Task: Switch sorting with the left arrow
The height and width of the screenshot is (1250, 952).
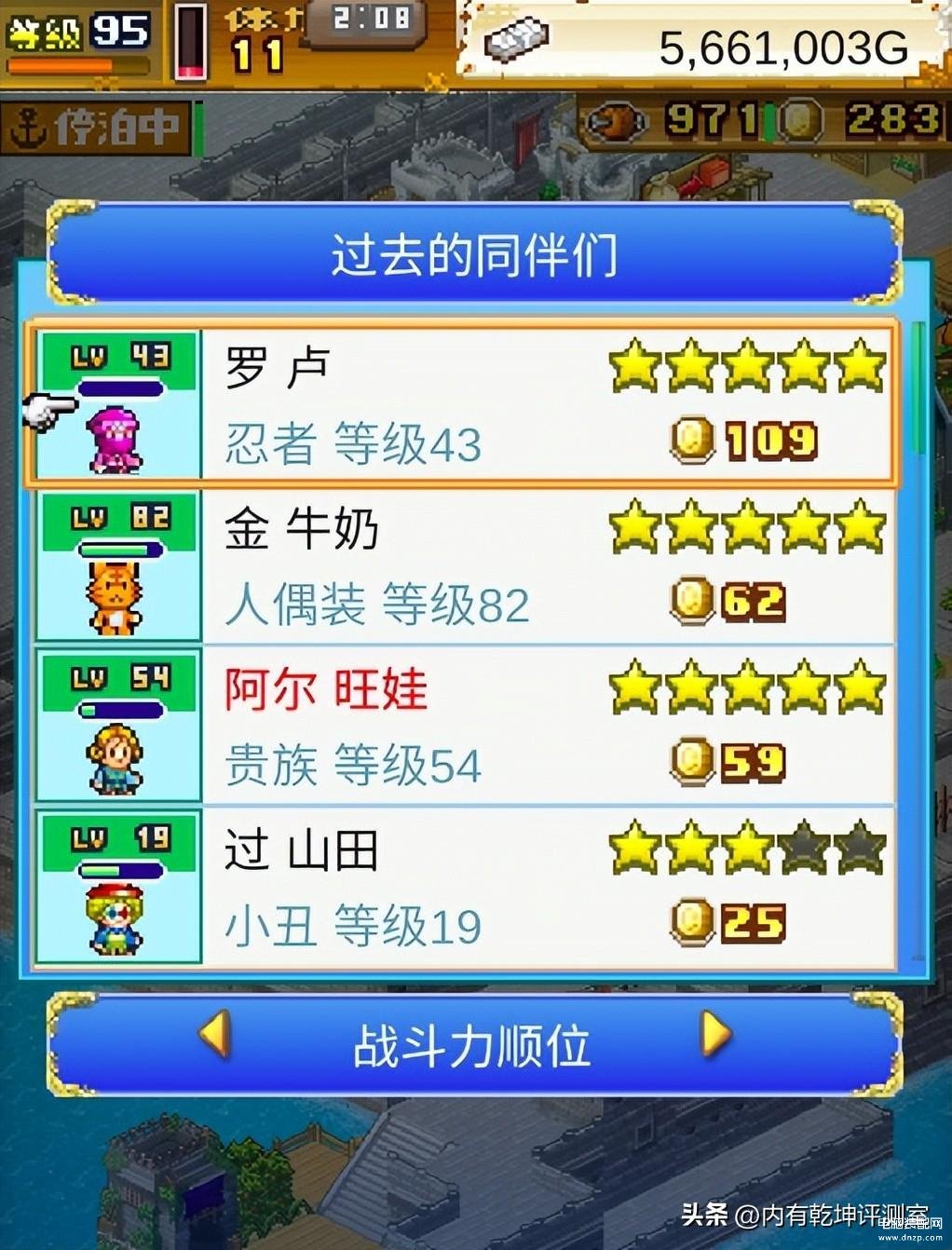Action: pyautogui.click(x=216, y=1036)
